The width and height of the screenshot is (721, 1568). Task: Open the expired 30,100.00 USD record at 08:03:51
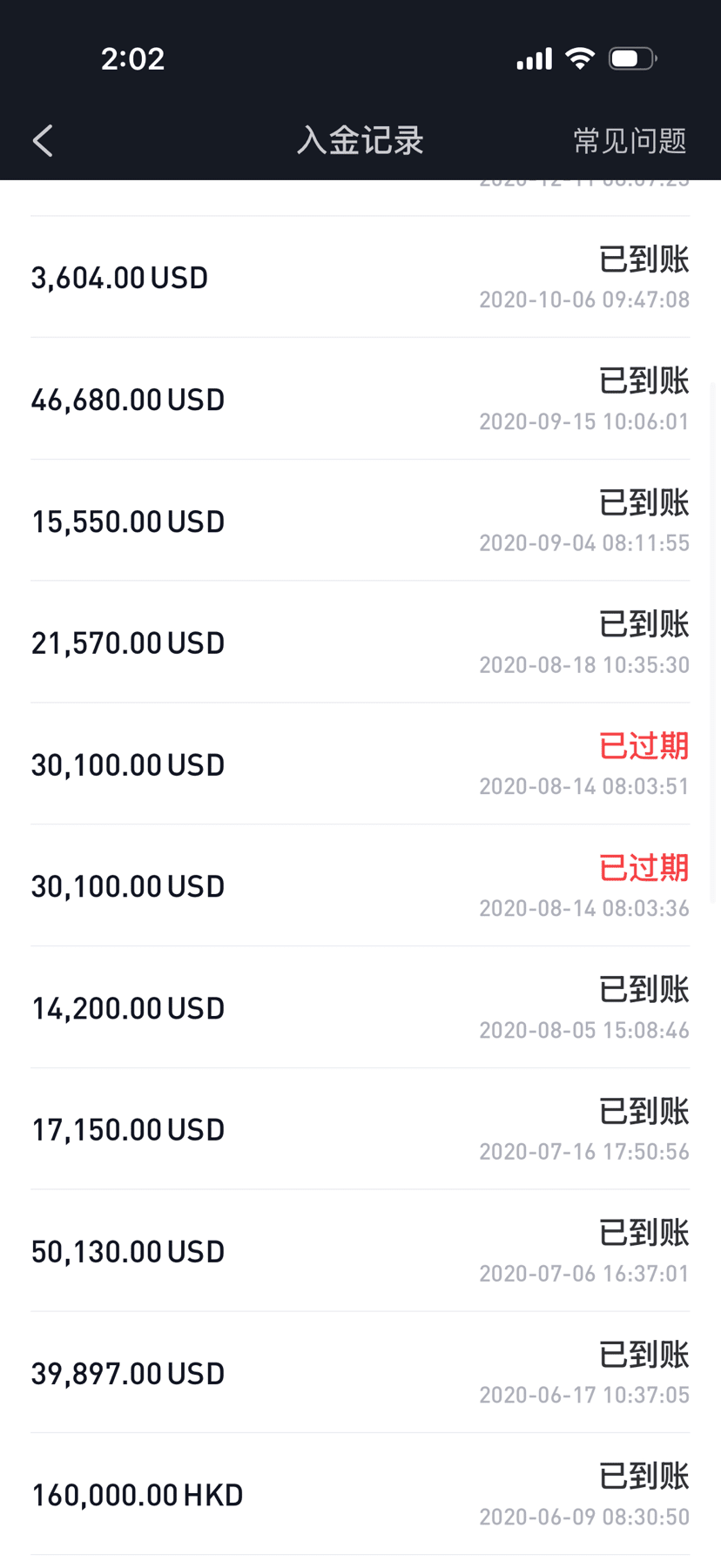360,764
